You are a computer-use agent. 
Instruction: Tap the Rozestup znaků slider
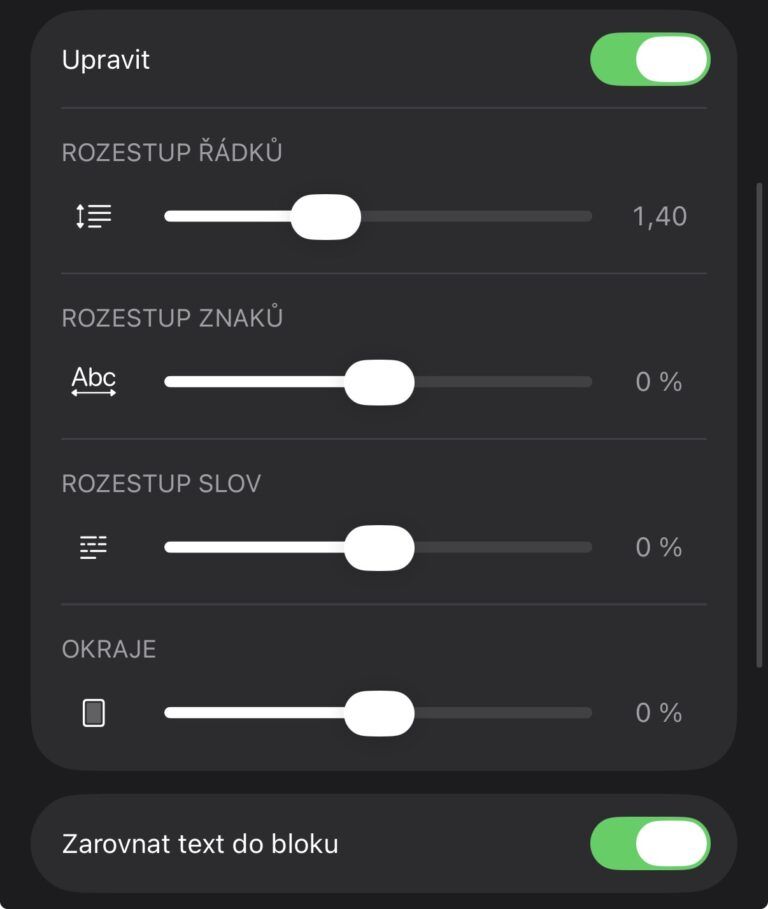379,382
